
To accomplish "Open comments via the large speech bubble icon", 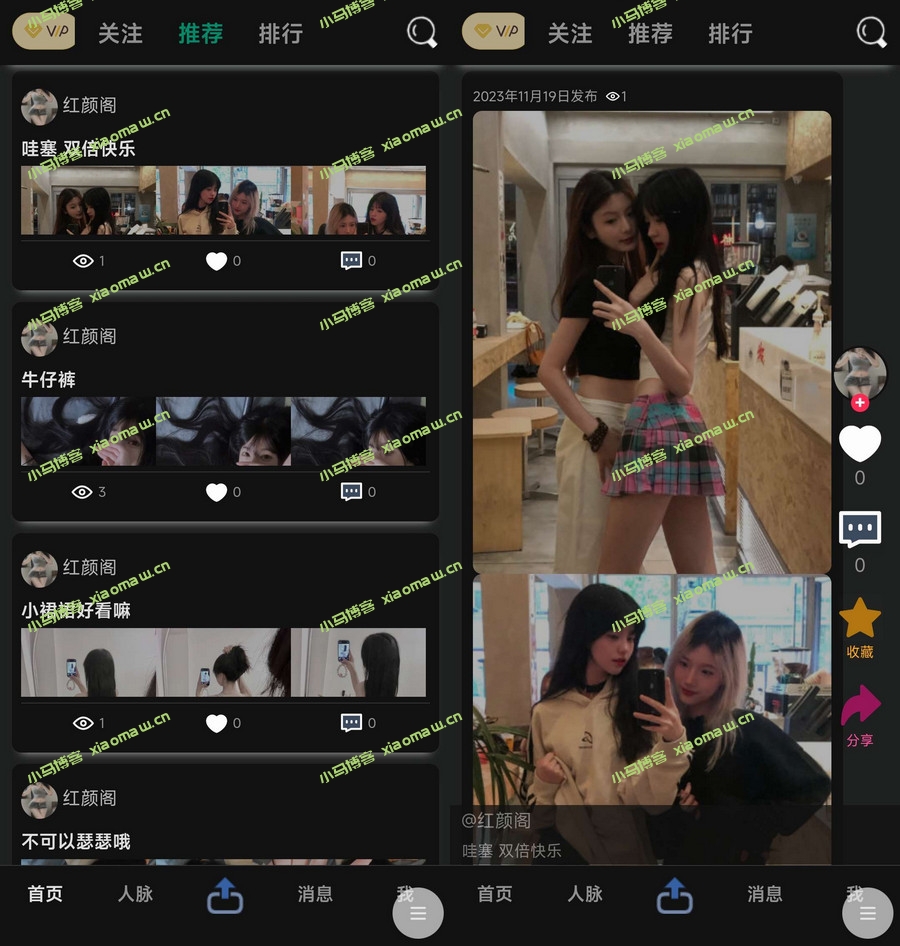I will point(859,529).
